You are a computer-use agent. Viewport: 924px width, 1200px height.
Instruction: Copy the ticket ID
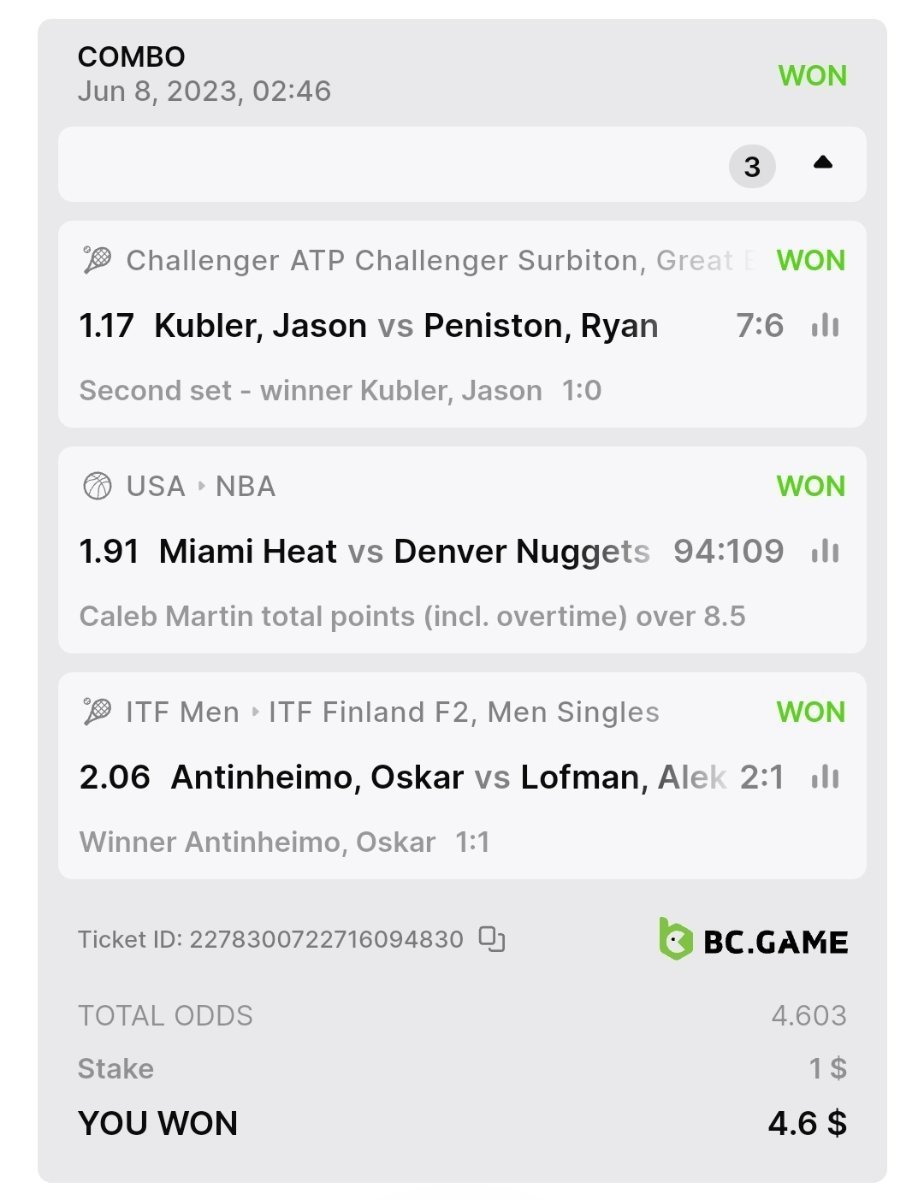pos(492,939)
